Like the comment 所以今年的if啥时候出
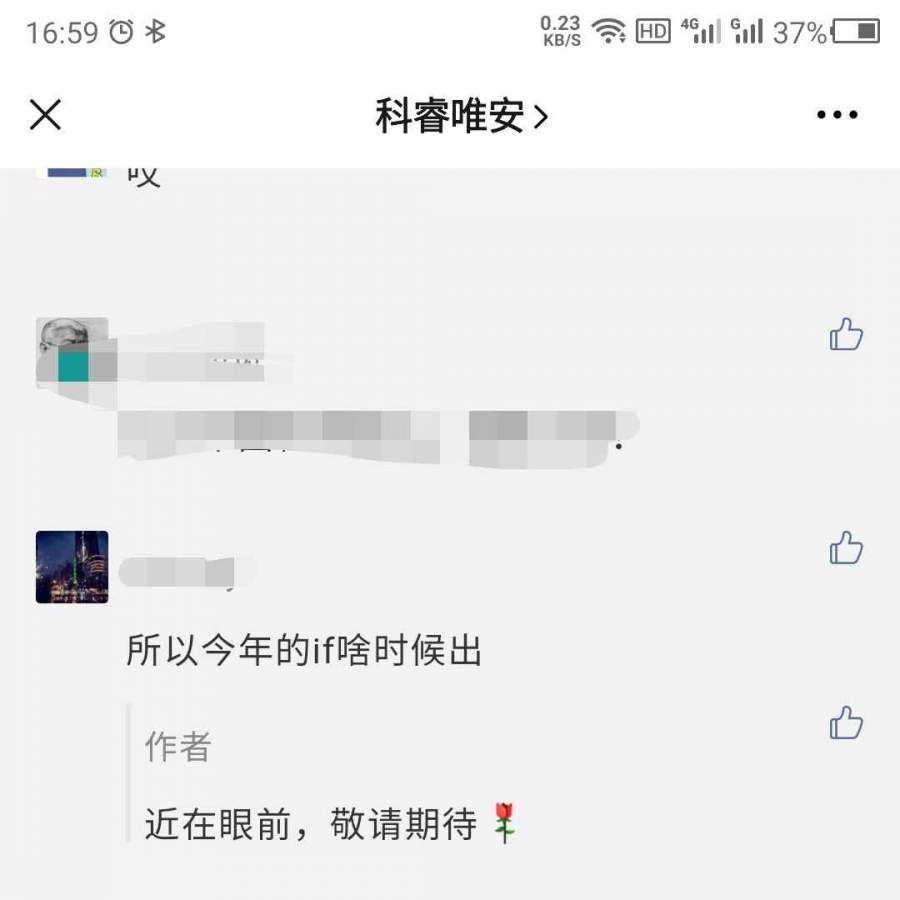Screen dimensions: 900x900 click(x=846, y=548)
